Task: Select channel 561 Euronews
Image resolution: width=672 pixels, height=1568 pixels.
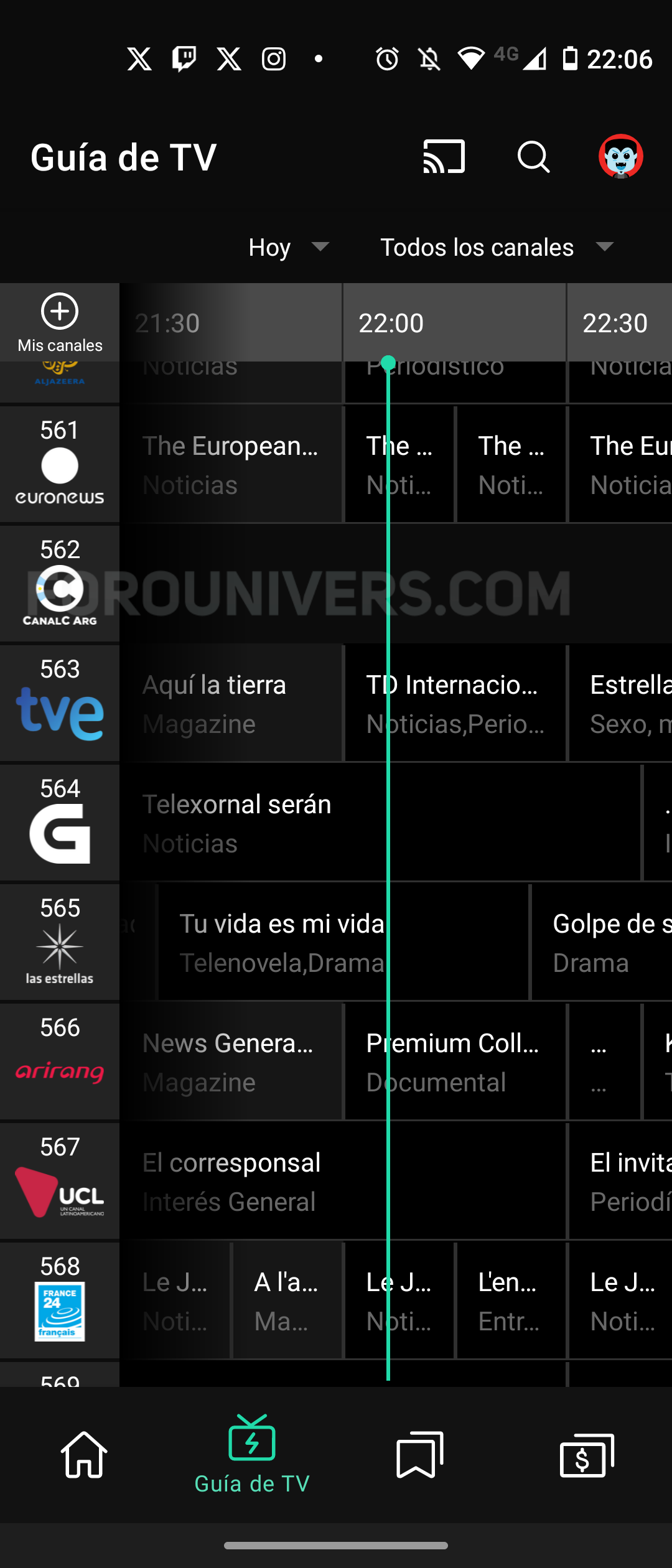Action: (60, 464)
